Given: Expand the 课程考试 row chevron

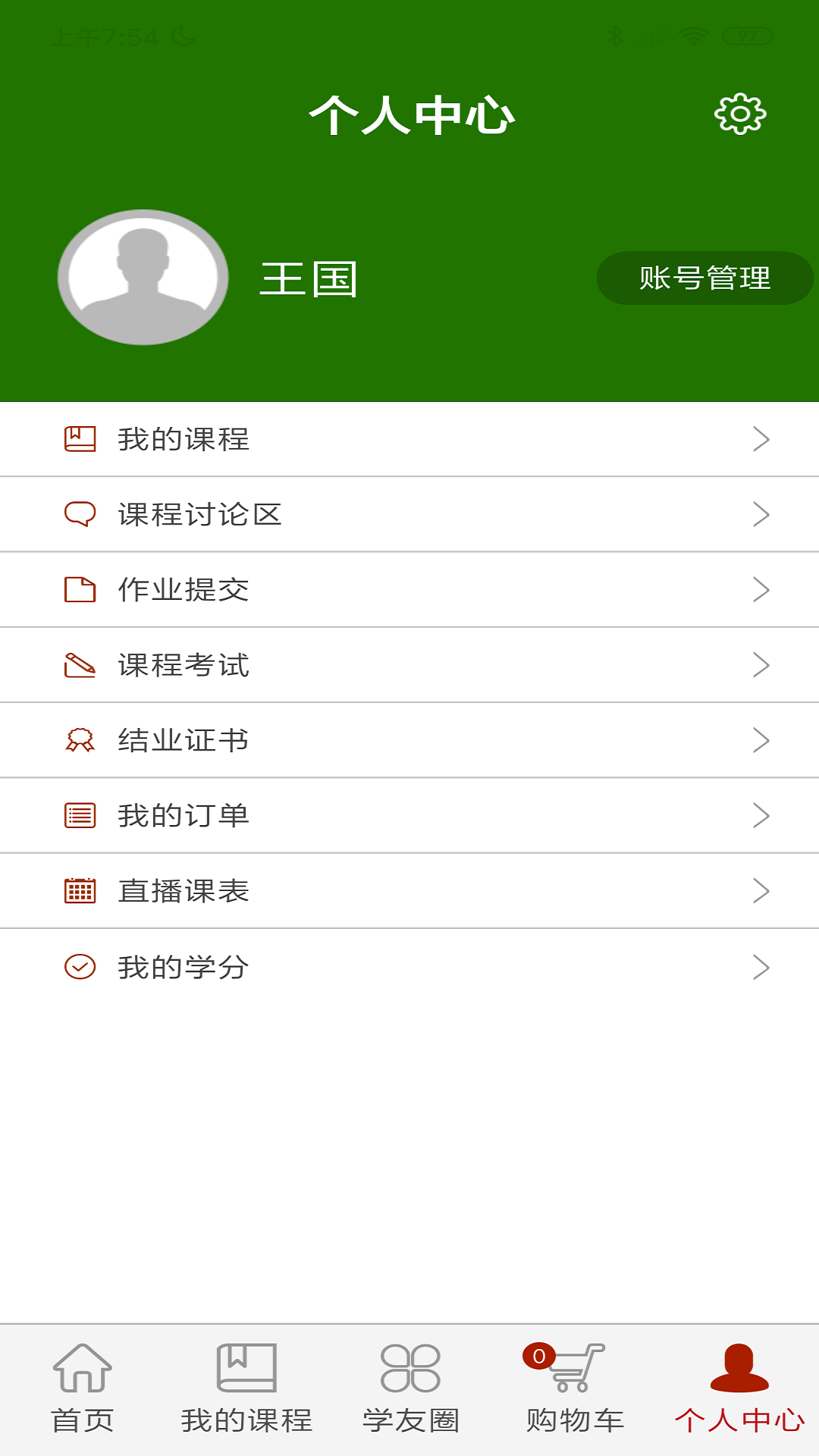Looking at the screenshot, I should tap(763, 665).
